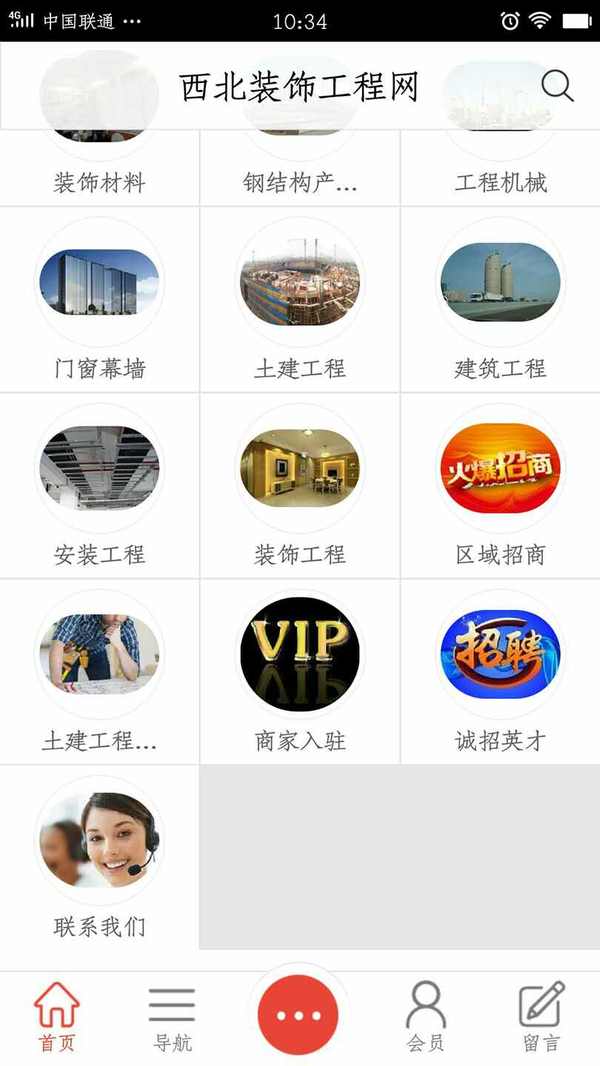Open 诚招英才 recruitment tile
This screenshot has width=600, height=1066.
click(x=500, y=672)
